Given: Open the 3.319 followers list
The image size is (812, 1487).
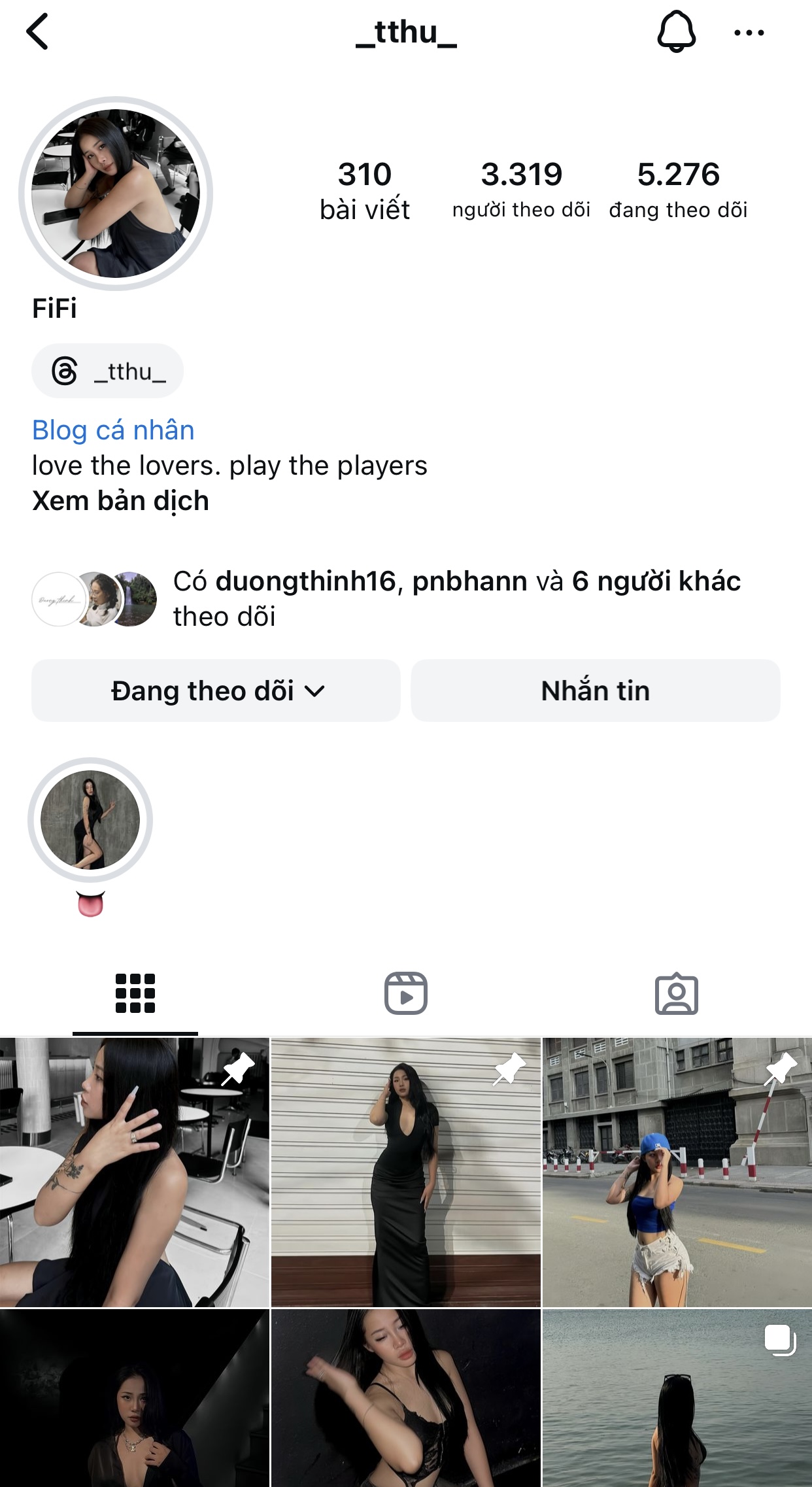Looking at the screenshot, I should 521,190.
